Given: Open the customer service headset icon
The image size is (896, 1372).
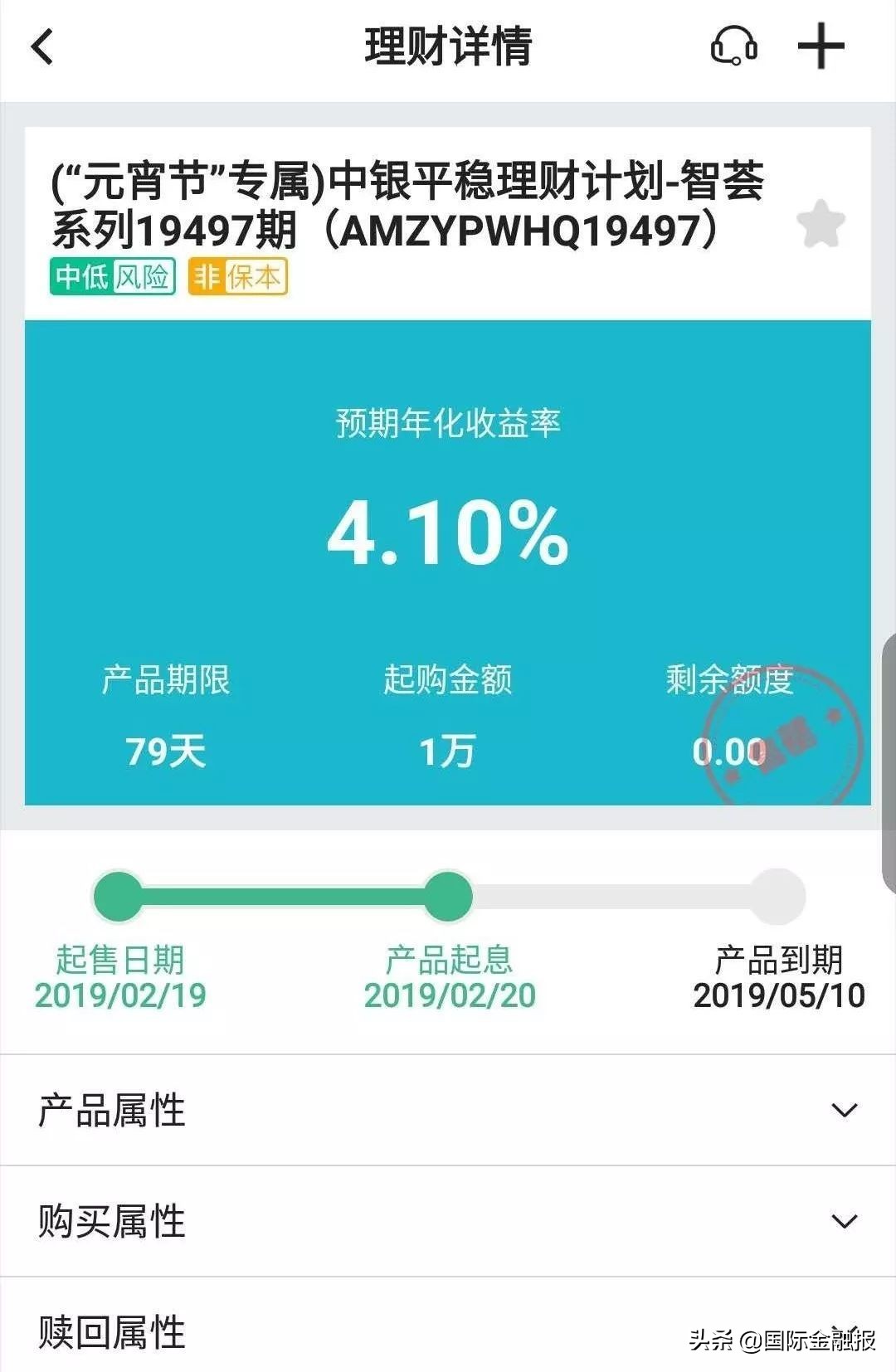Looking at the screenshot, I should click(733, 47).
